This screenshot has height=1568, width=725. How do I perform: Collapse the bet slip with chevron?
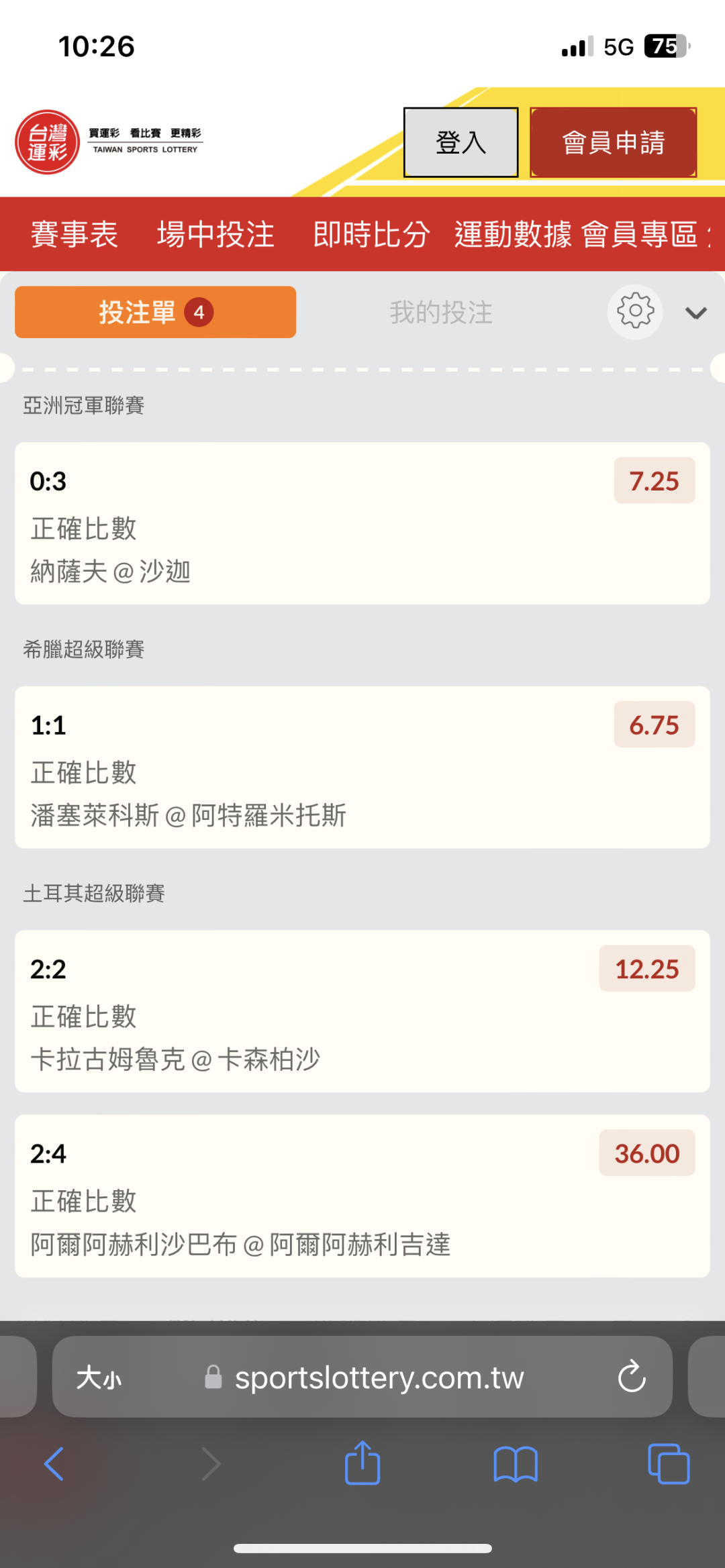click(695, 313)
